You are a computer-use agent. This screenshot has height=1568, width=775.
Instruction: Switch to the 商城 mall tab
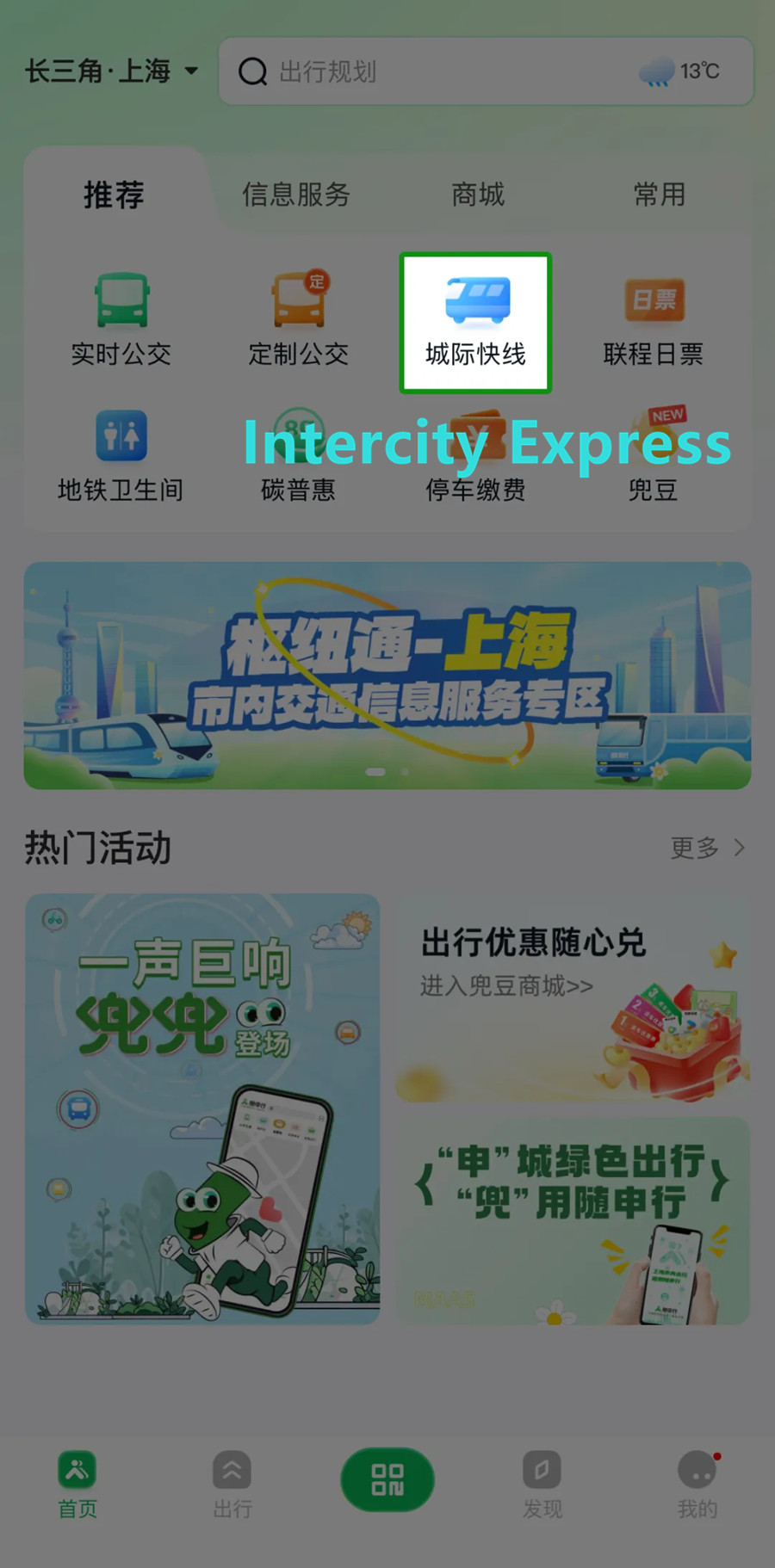point(476,195)
